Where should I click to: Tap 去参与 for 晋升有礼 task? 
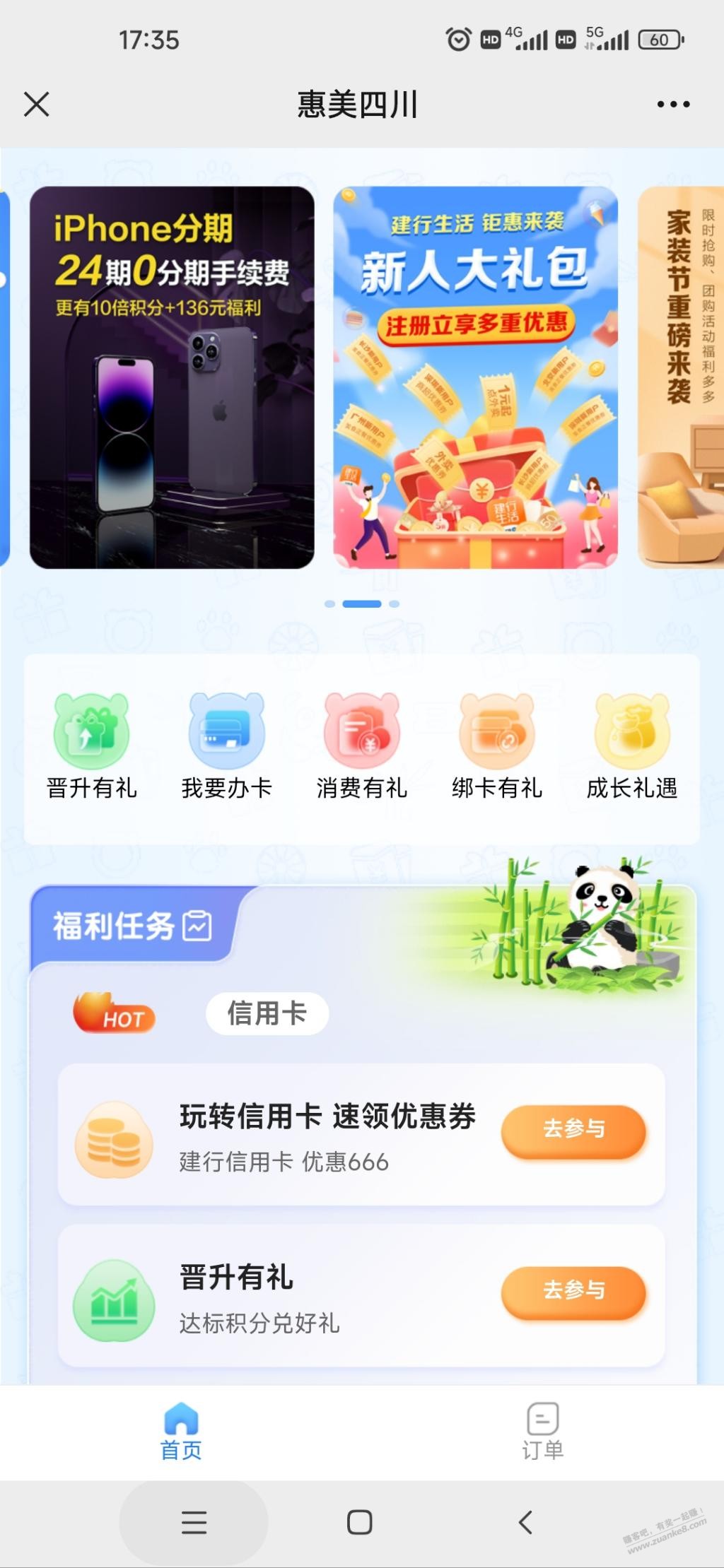pos(573,1290)
